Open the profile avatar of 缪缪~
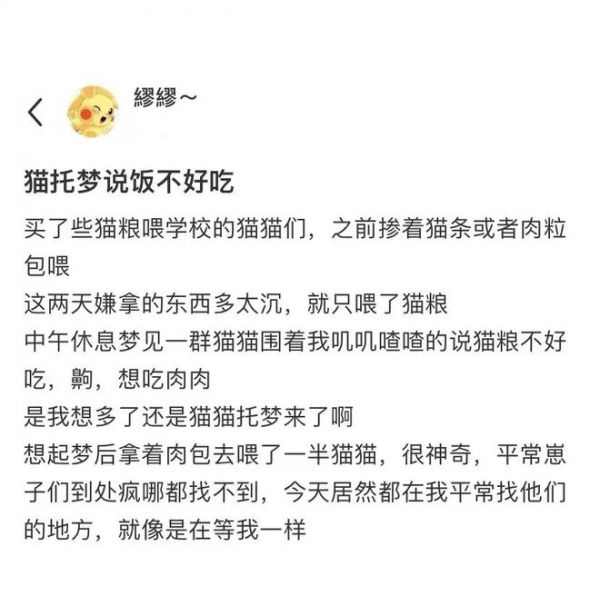Screen dimensions: 600x616 click(x=93, y=111)
